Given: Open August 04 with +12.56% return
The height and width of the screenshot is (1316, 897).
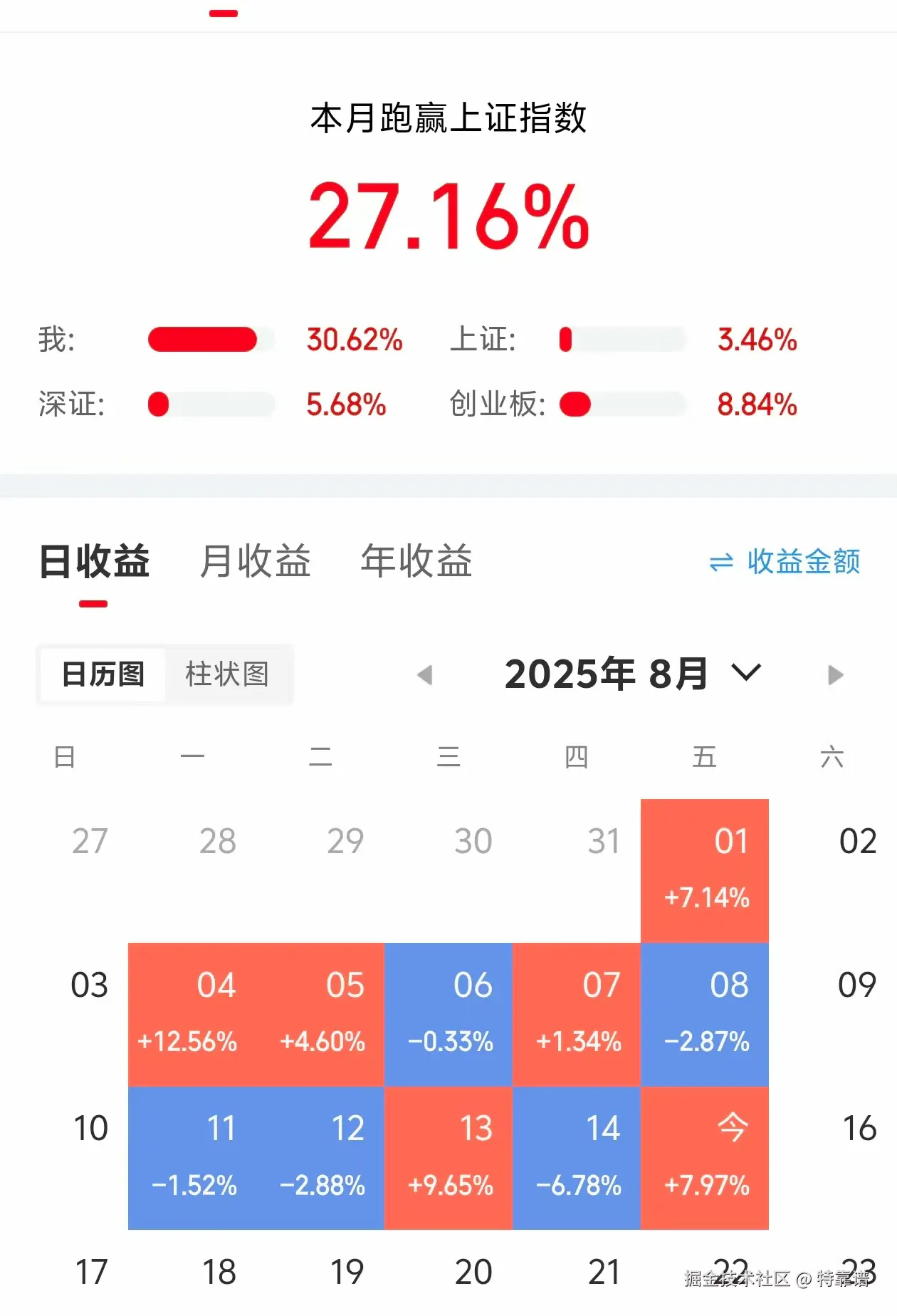Looking at the screenshot, I should [192, 1014].
